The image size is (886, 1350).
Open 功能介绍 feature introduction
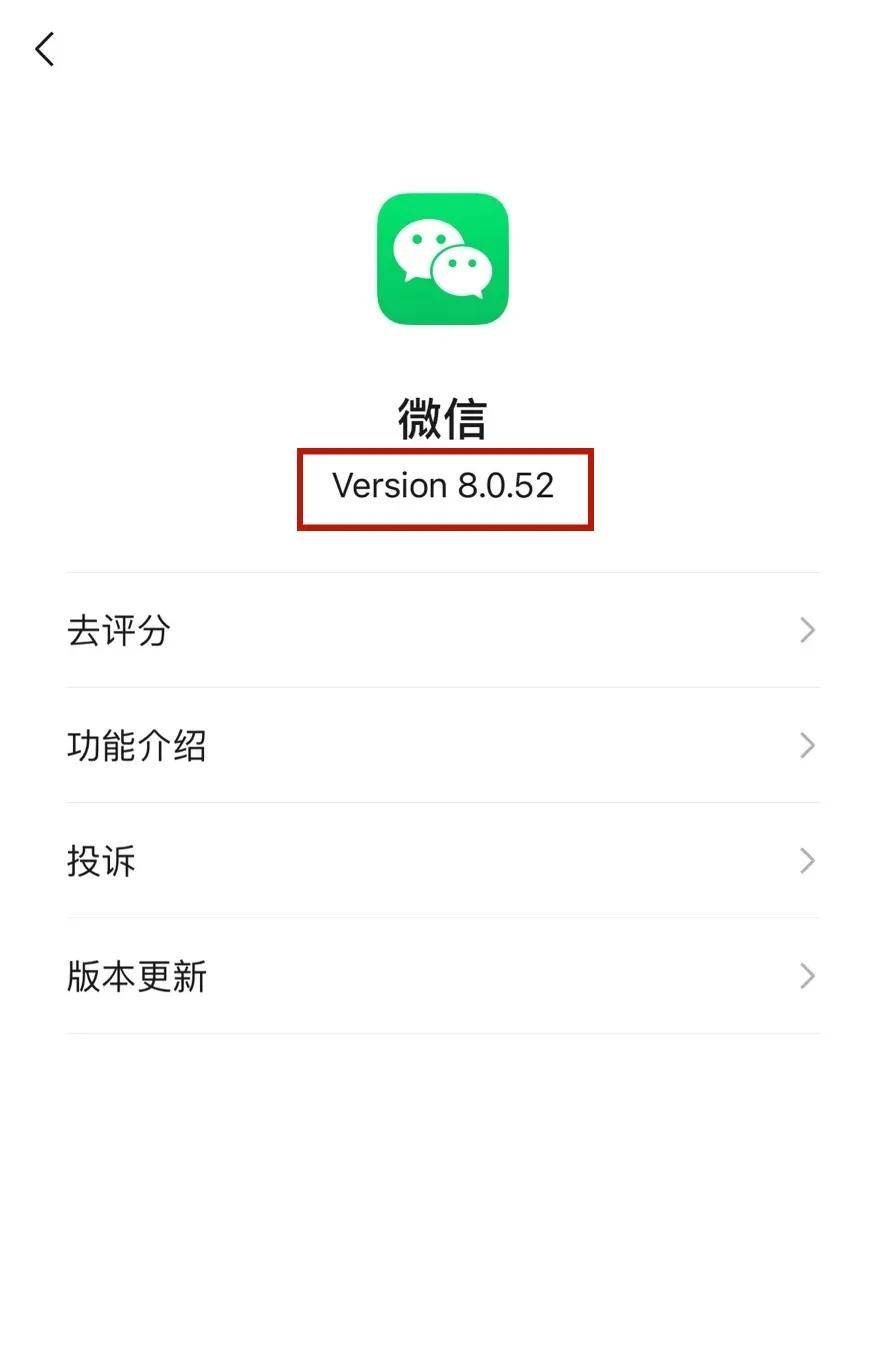pyautogui.click(x=442, y=745)
